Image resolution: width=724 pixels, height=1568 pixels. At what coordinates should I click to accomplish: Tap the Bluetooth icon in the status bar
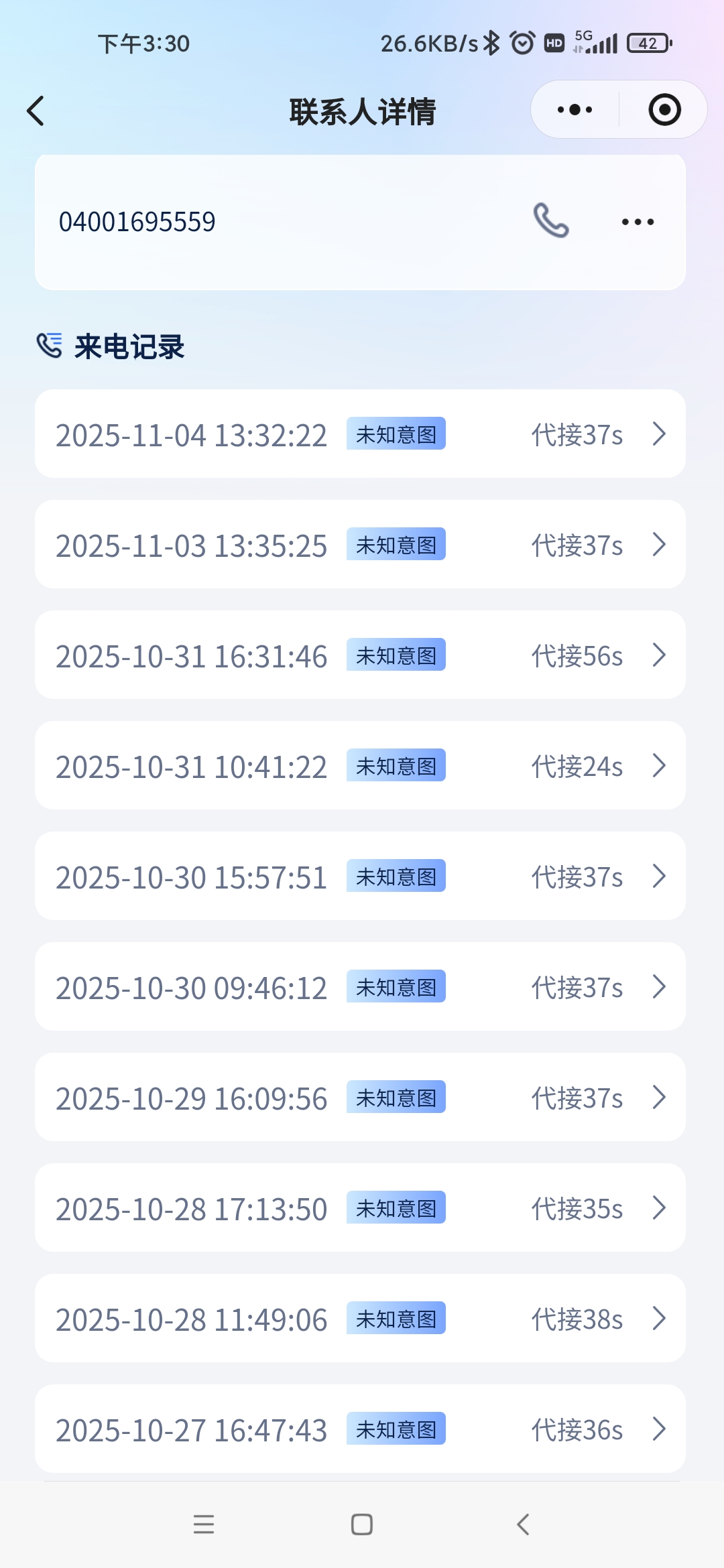[x=491, y=42]
